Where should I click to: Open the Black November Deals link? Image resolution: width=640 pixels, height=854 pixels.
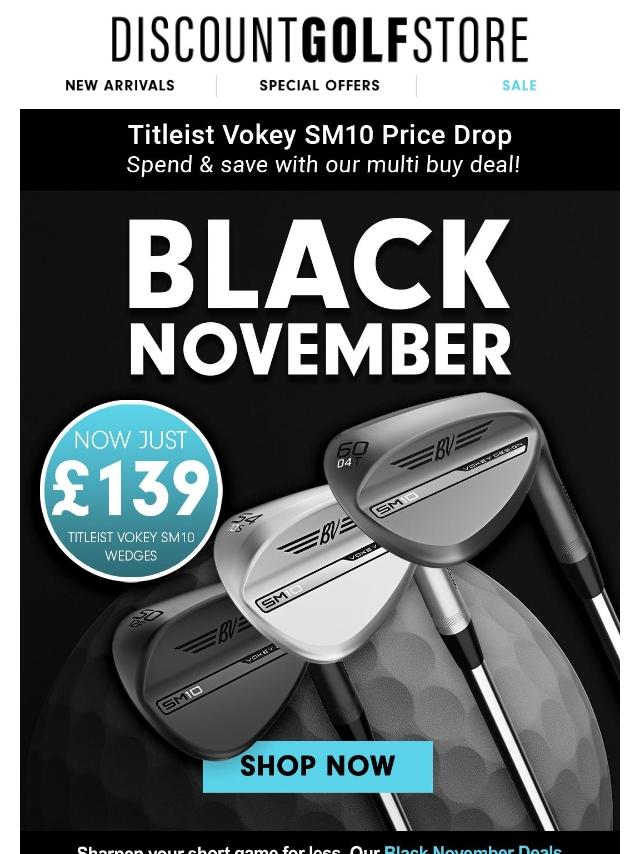[472, 848]
